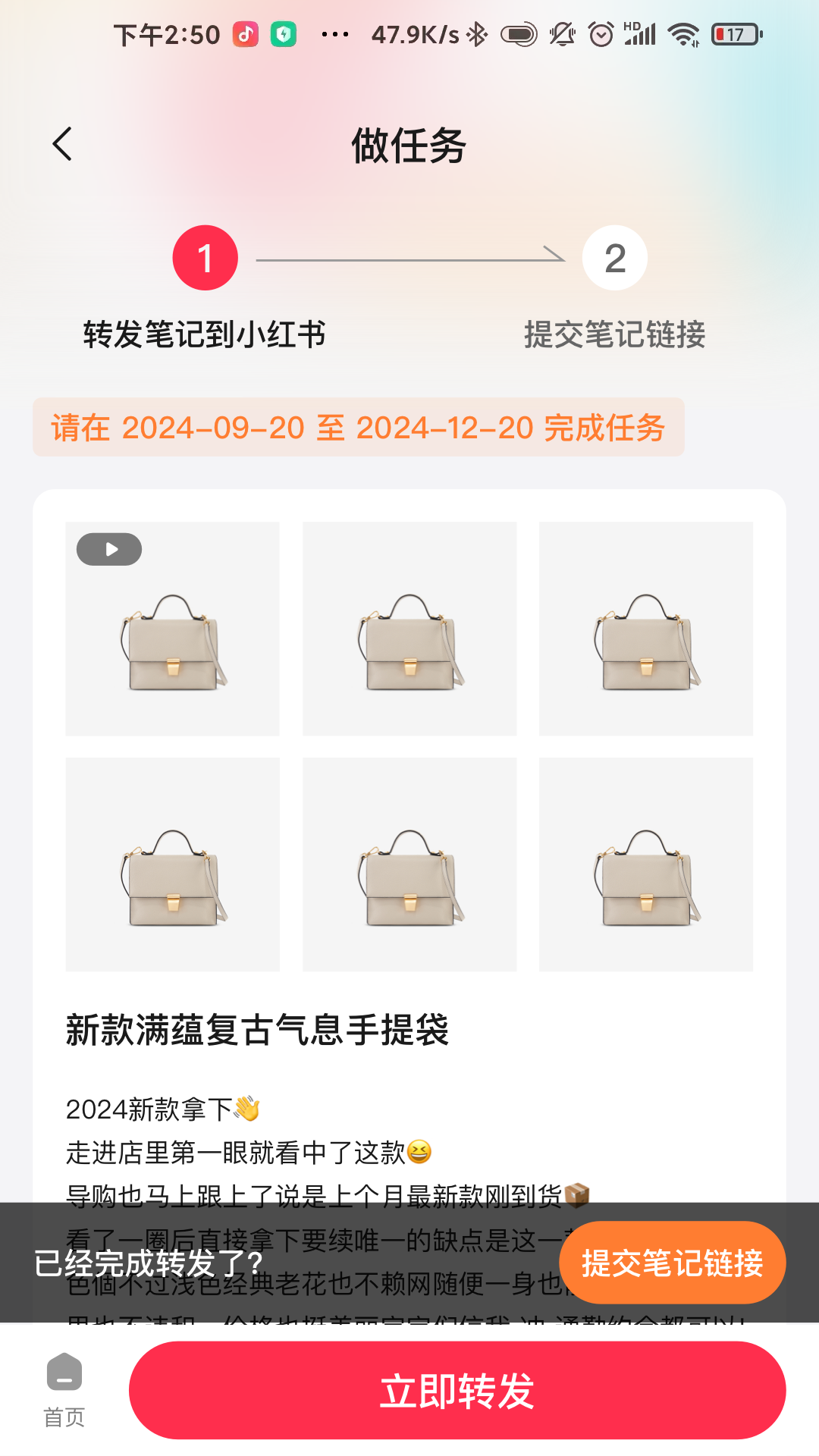Select the Bluetooth icon in status bar
Image resolution: width=819 pixels, height=1456 pixels.
pos(478,33)
